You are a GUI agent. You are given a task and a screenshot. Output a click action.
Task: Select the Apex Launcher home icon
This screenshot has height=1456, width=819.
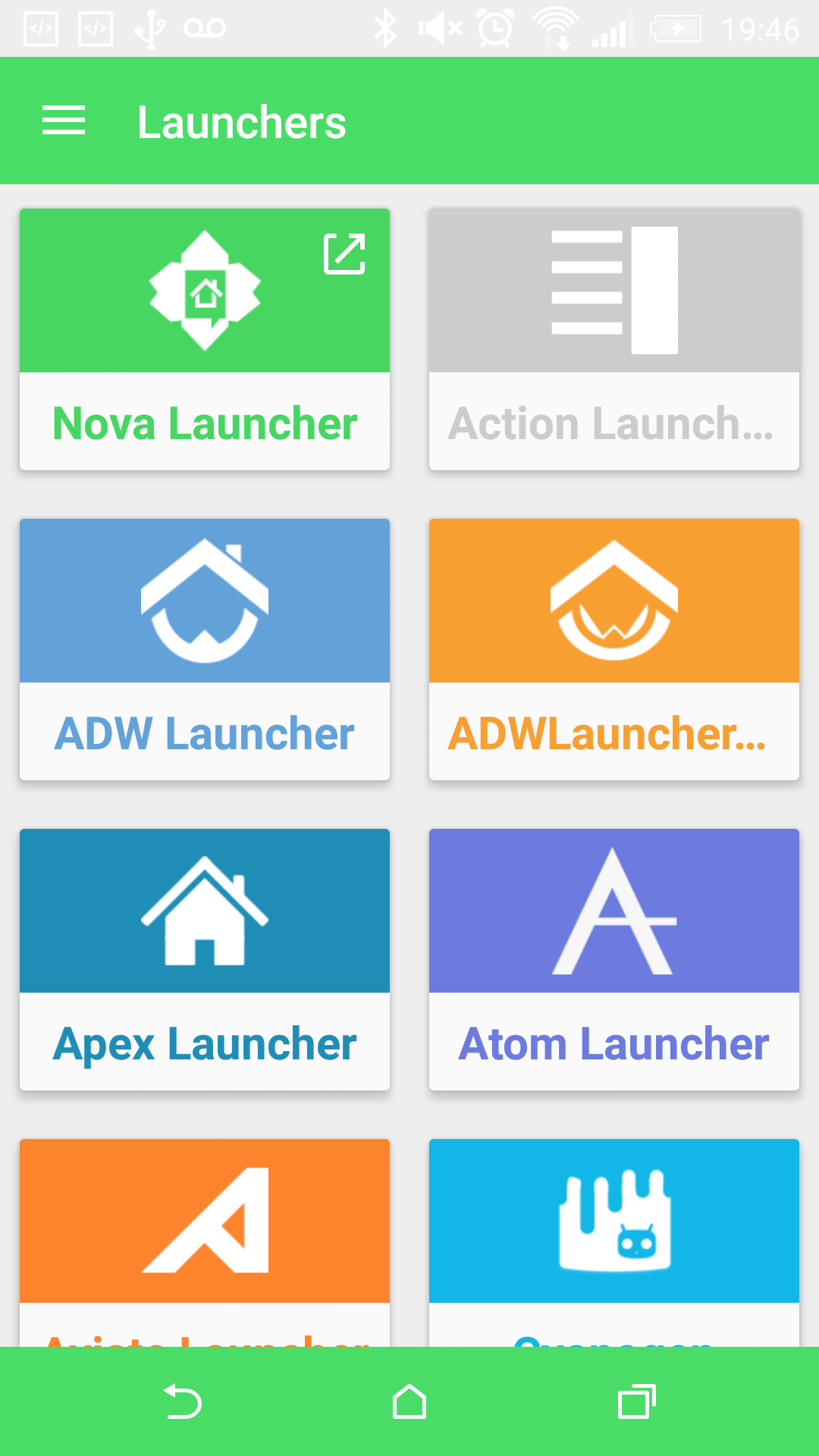point(205,910)
